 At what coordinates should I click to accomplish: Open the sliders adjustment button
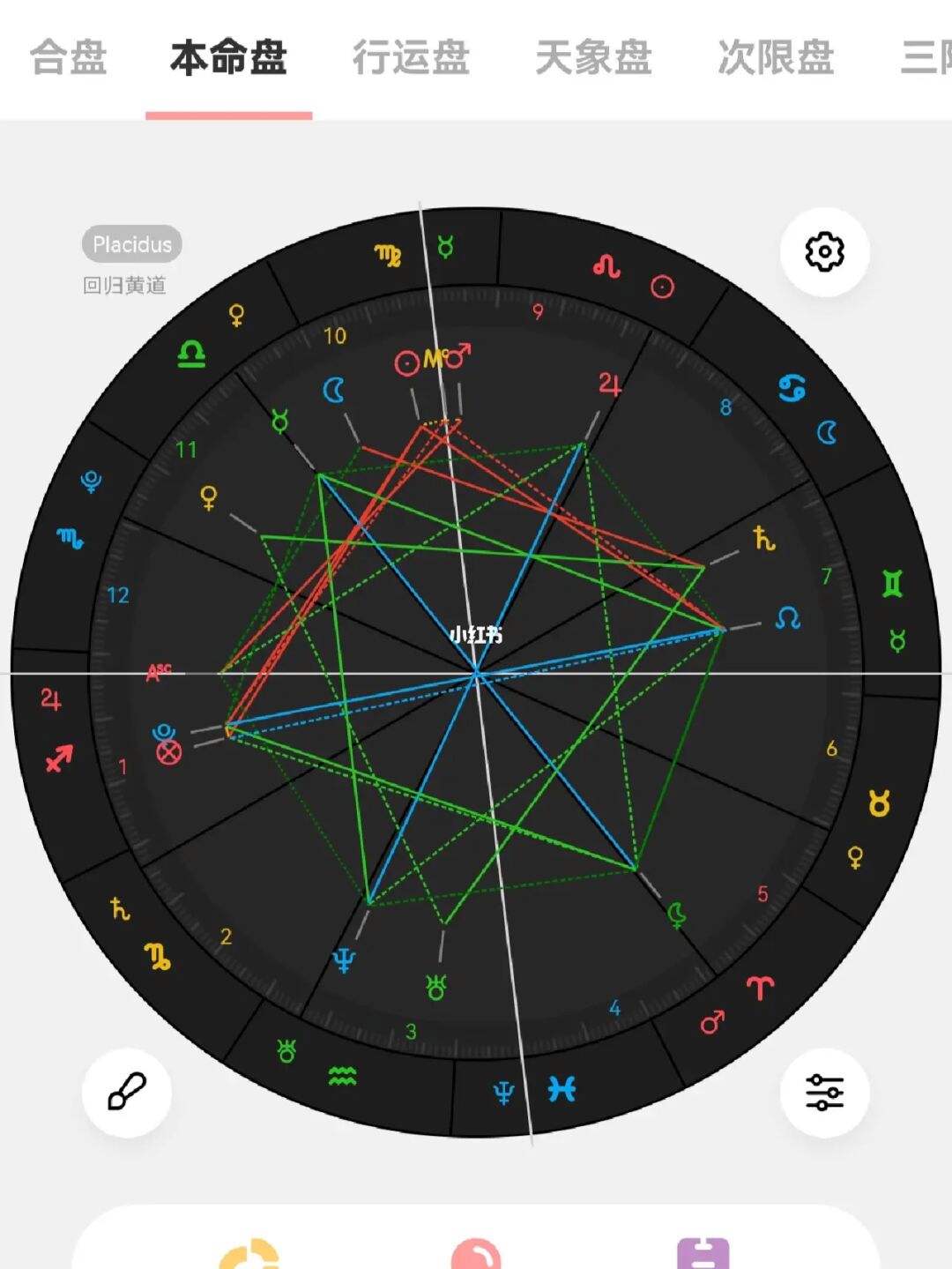click(824, 1092)
